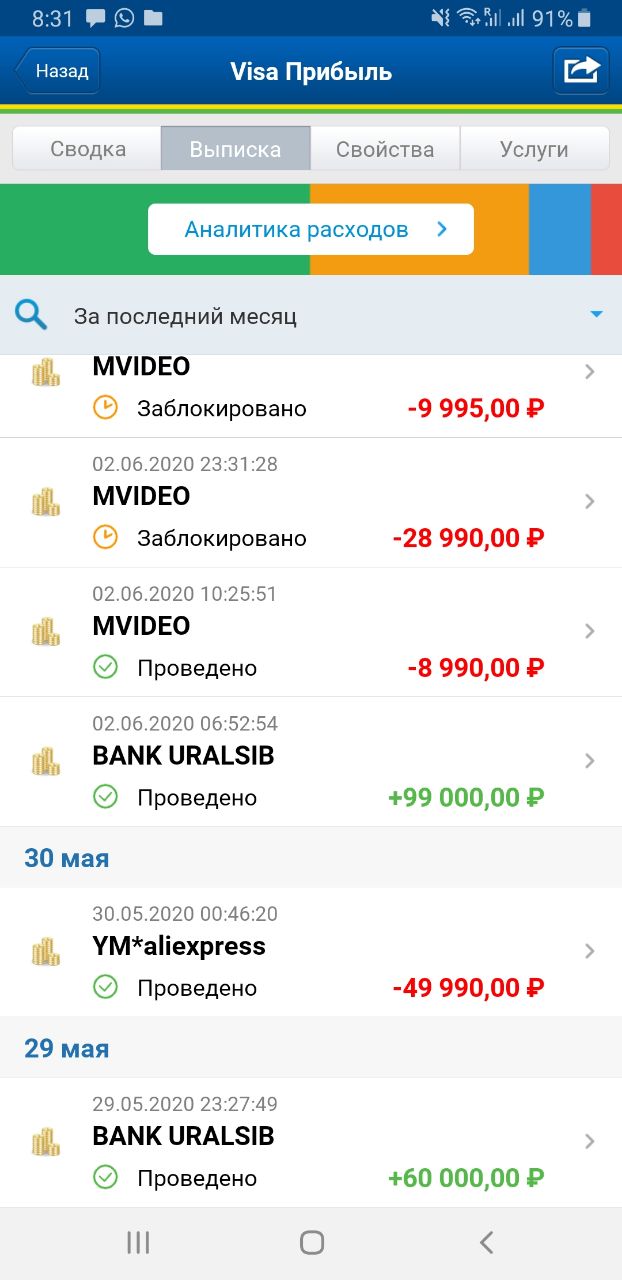Go back with the Назад button

tap(57, 71)
